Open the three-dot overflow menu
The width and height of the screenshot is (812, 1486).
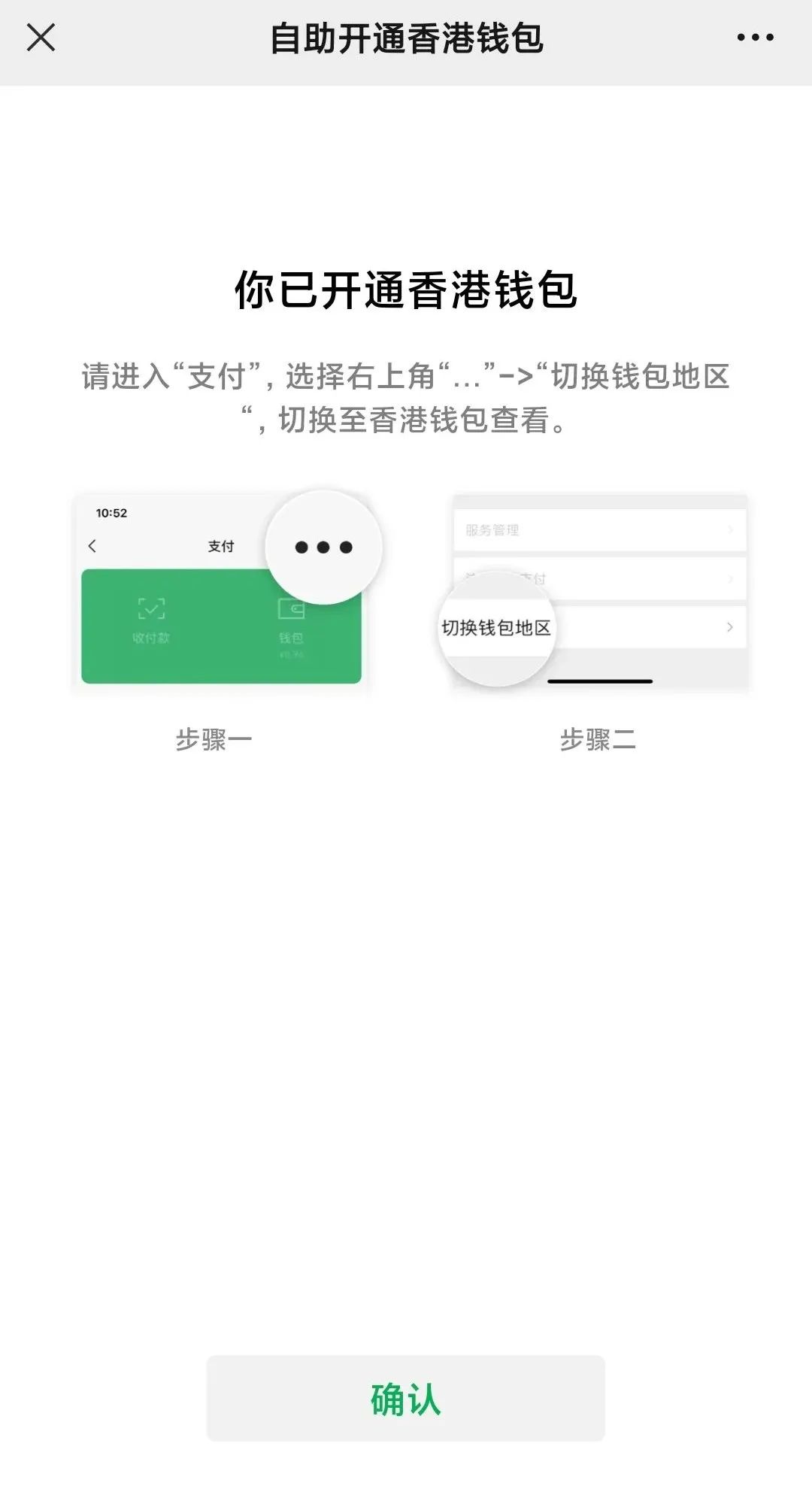755,38
